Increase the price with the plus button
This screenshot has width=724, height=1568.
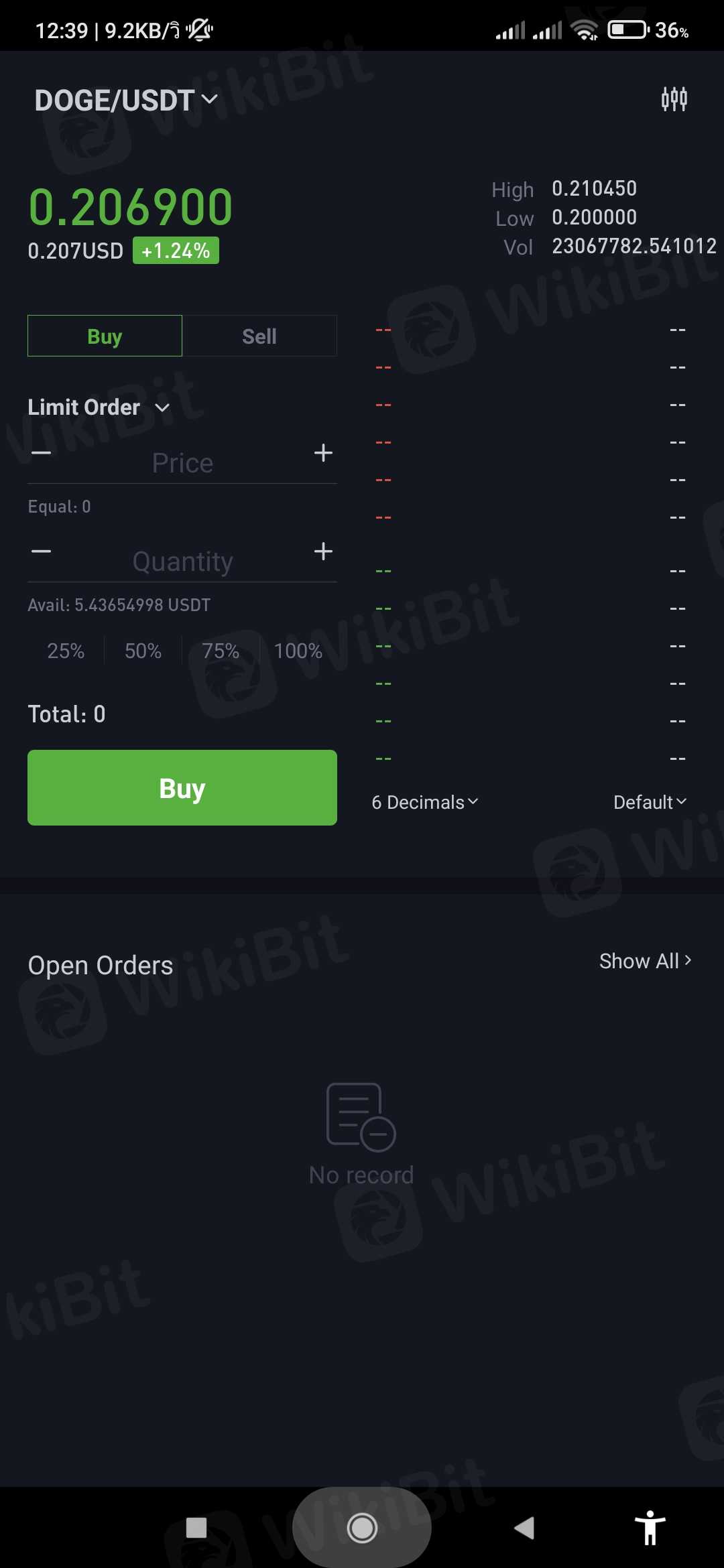tap(323, 454)
